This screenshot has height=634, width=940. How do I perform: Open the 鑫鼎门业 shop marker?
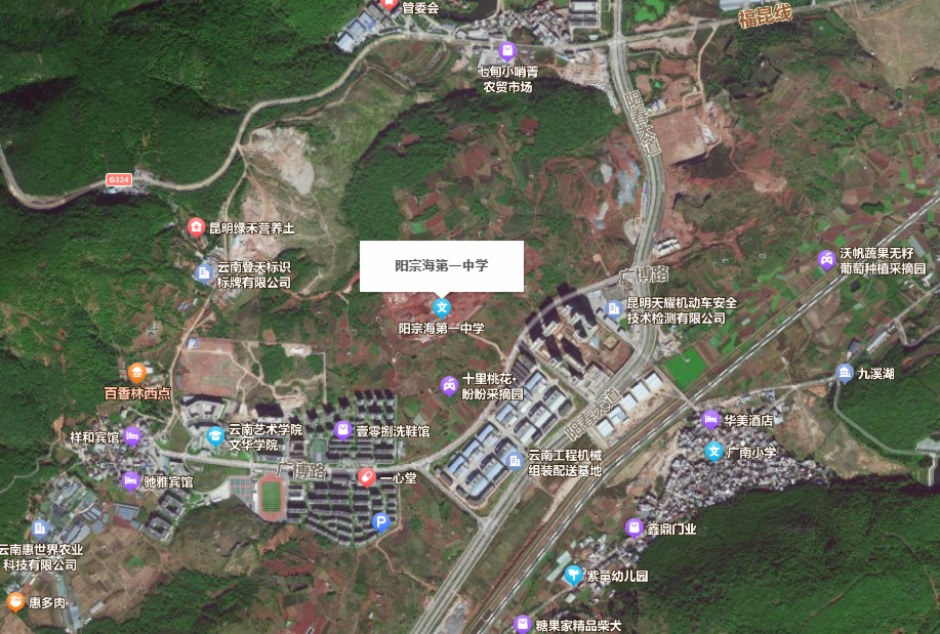tap(634, 528)
